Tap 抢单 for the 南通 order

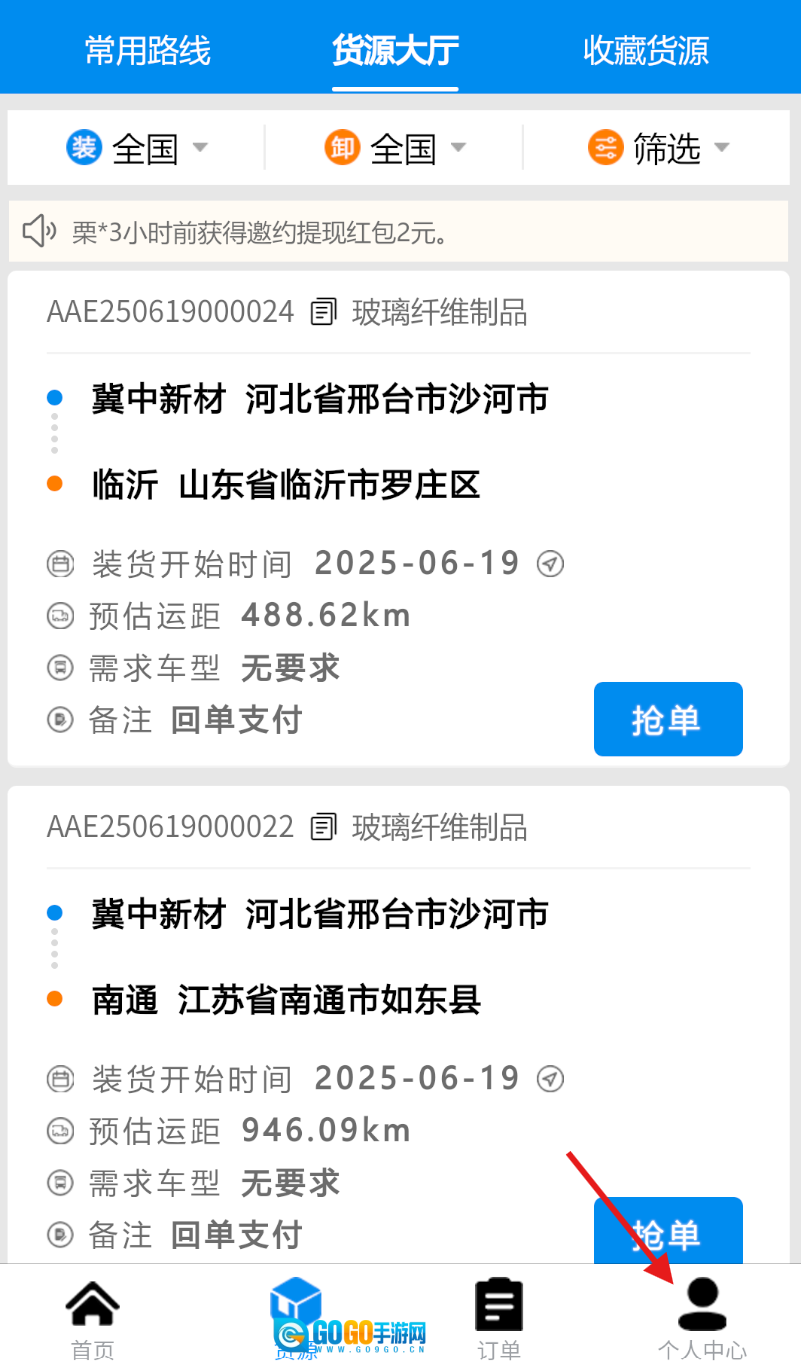667,1231
